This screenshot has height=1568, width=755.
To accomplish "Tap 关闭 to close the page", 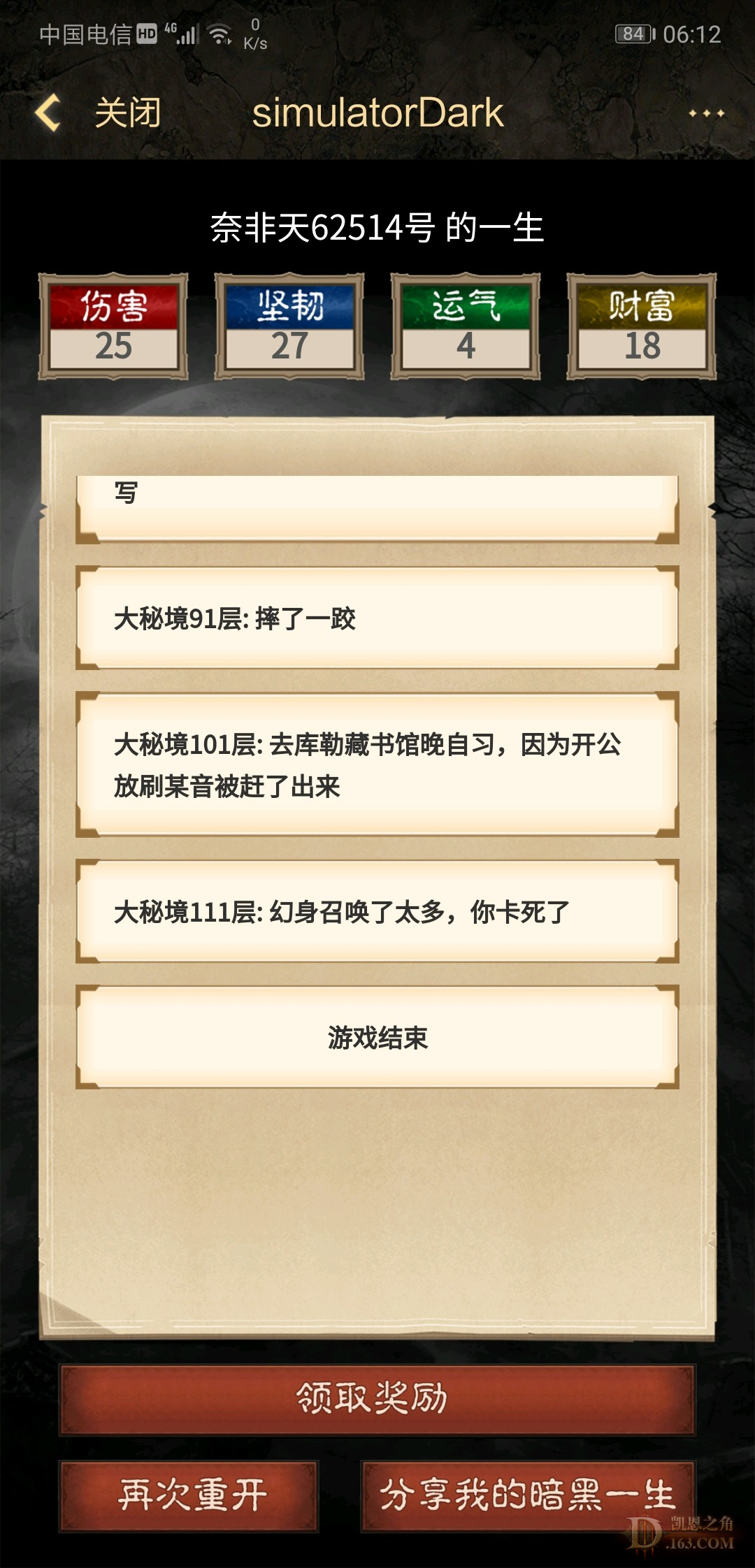I will pos(128,113).
